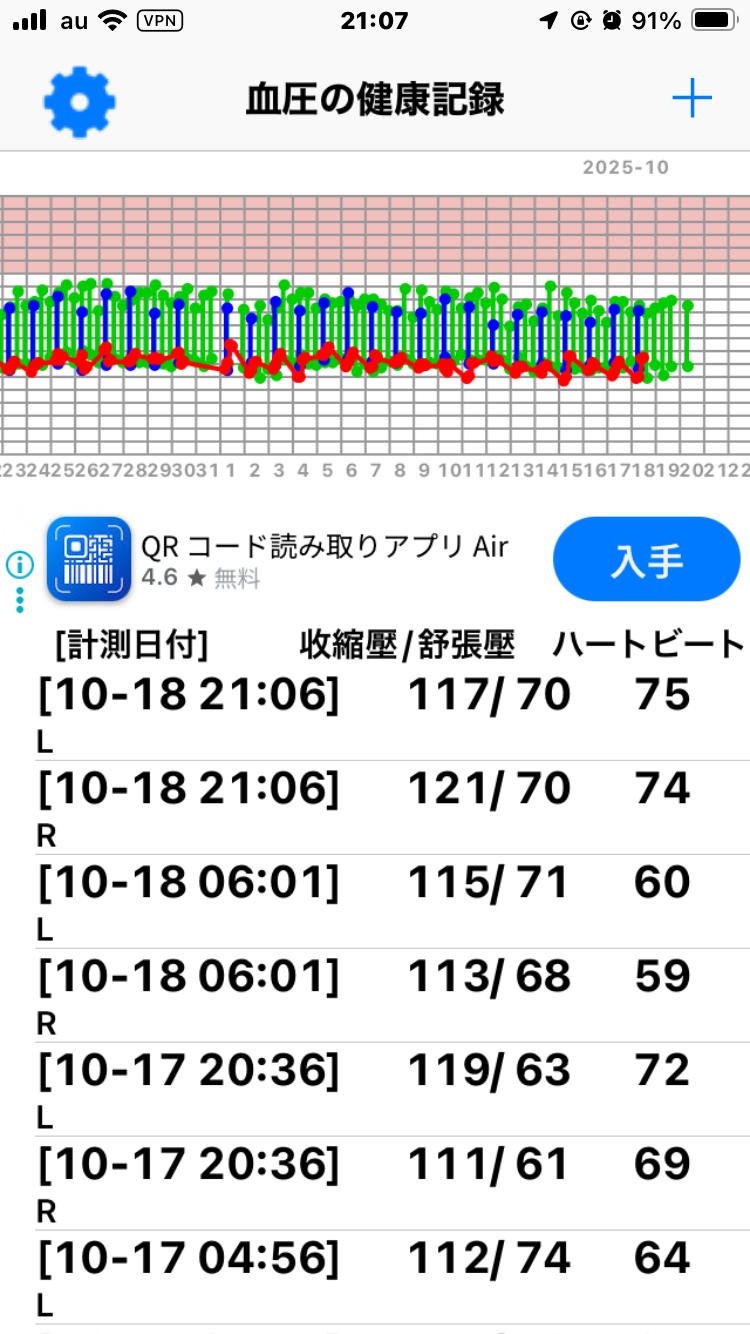The image size is (750, 1334).
Task: Open the 10-17 04:56 record 112/74
Action: [375, 1276]
